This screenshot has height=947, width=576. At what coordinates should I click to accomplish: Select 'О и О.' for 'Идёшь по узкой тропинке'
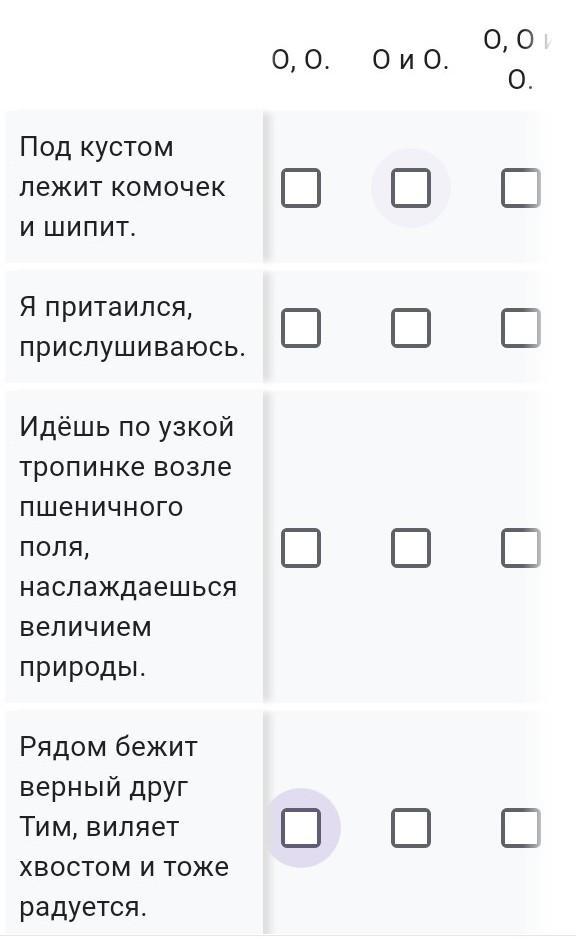(411, 548)
